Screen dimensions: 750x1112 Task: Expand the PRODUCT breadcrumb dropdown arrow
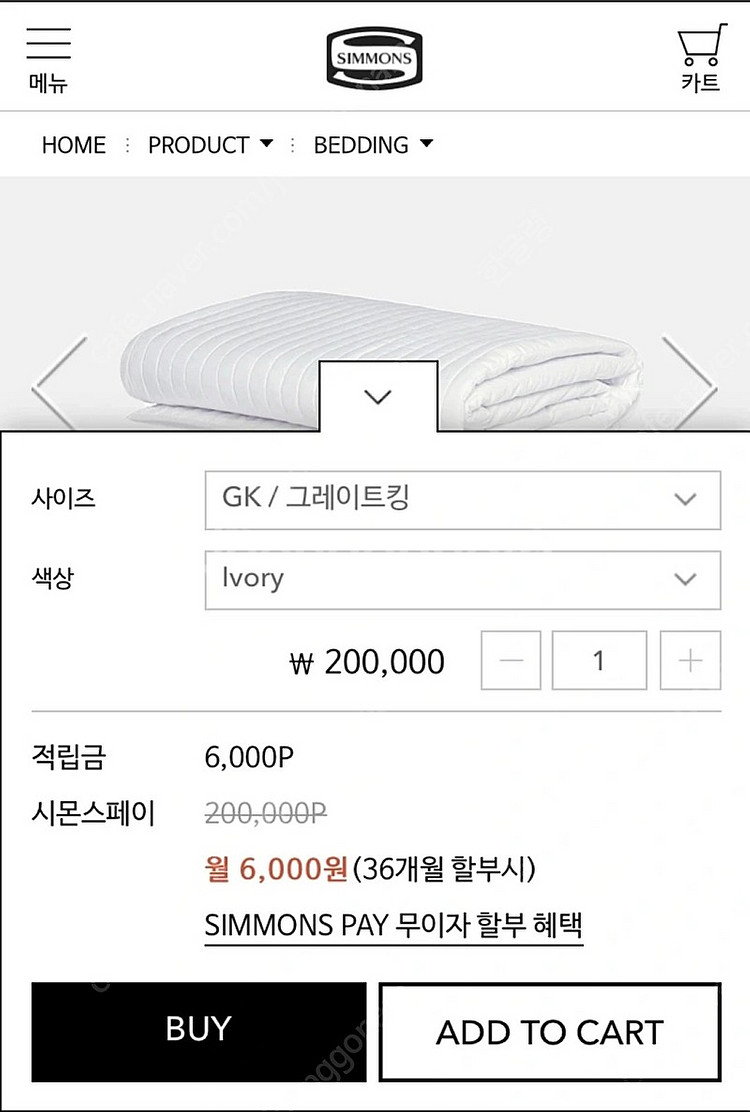(x=265, y=145)
